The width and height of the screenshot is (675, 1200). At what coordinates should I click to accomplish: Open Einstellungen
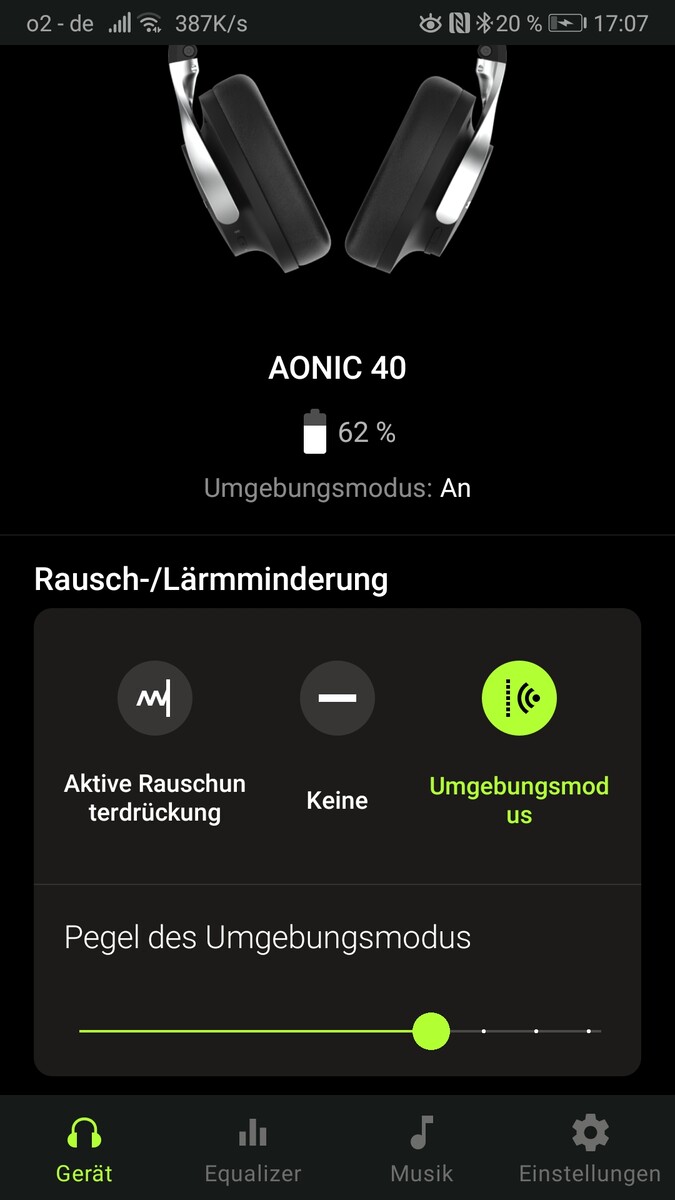[589, 1148]
